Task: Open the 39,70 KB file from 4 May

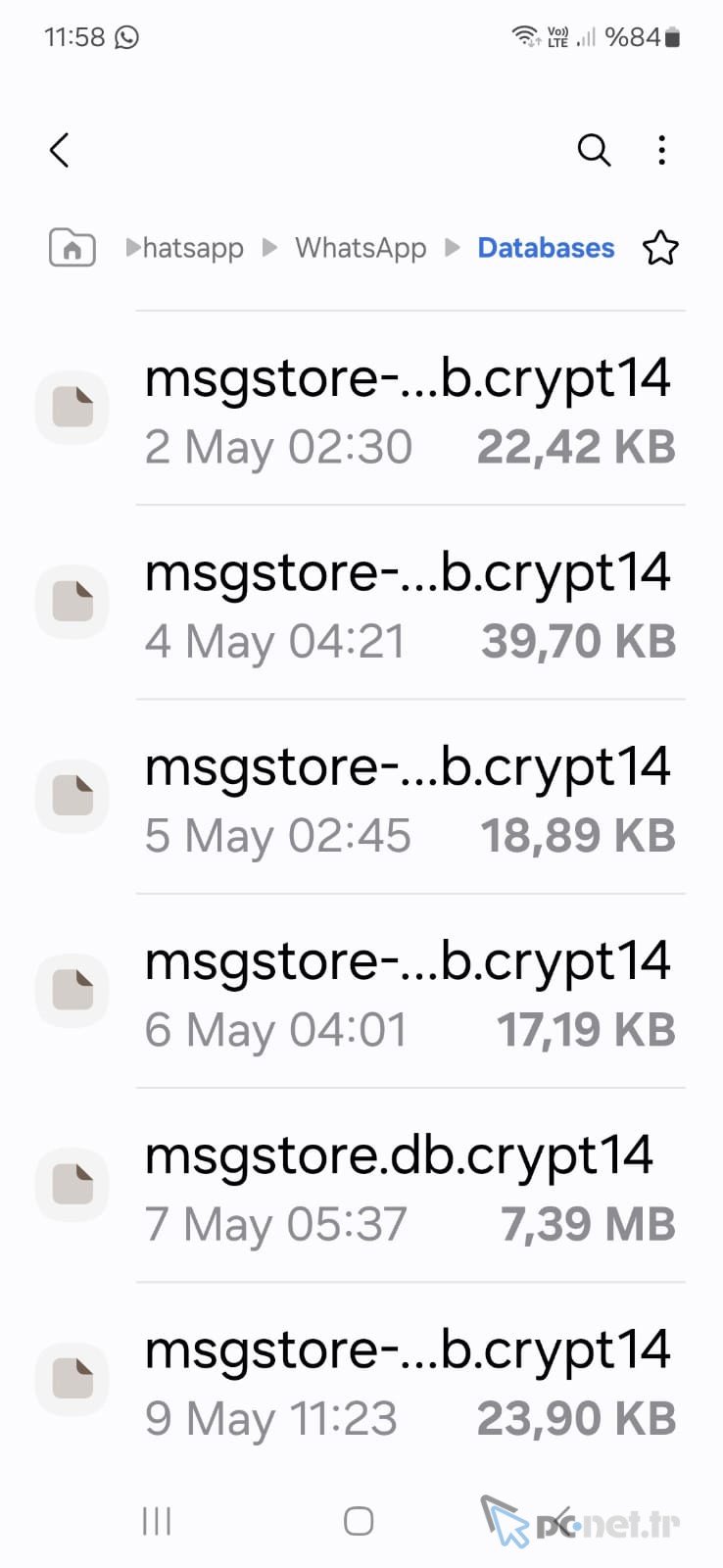Action: coord(361,603)
